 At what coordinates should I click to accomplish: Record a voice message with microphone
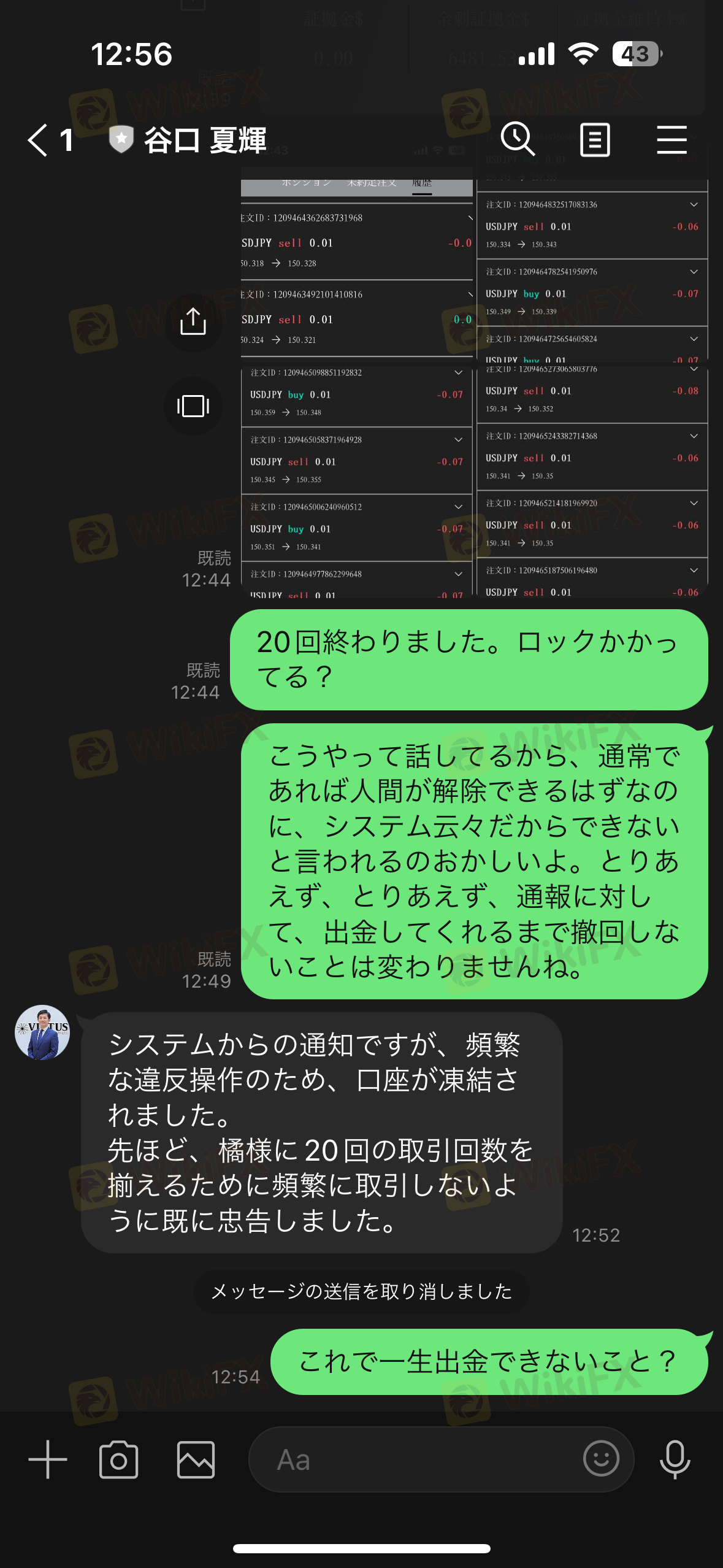pyautogui.click(x=675, y=1459)
